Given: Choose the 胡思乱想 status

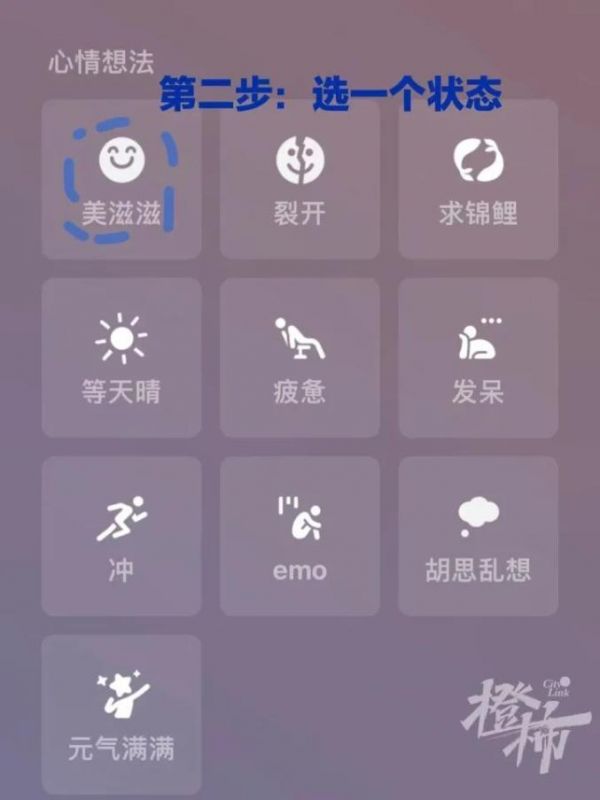Looking at the screenshot, I should click(x=478, y=536).
